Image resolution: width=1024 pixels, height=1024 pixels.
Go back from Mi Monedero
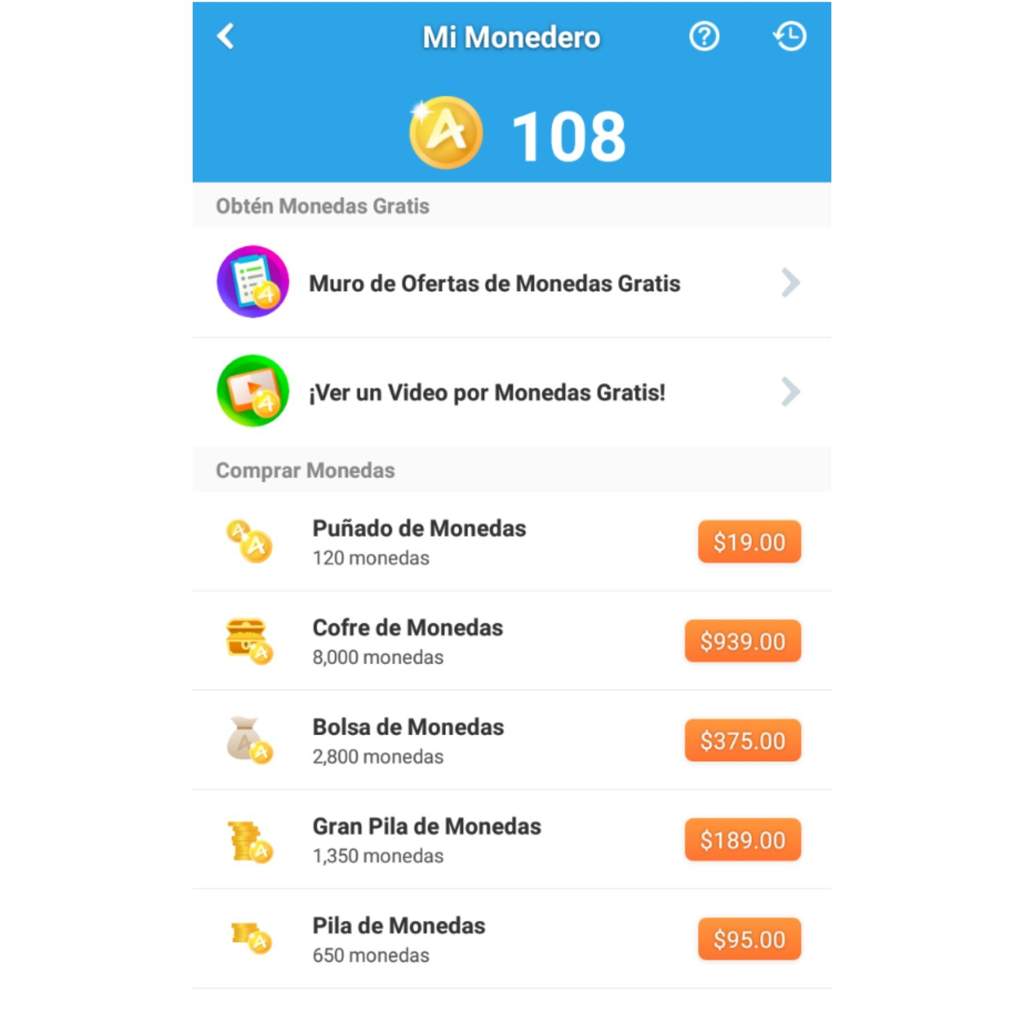tap(226, 37)
